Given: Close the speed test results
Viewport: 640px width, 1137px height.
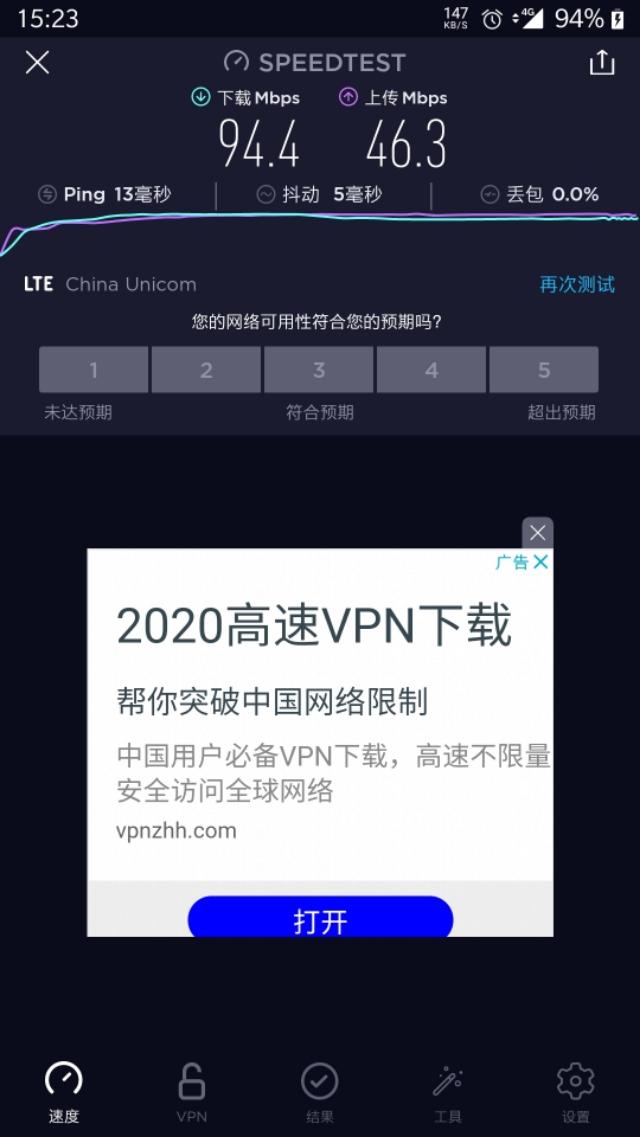Looking at the screenshot, I should coord(37,63).
